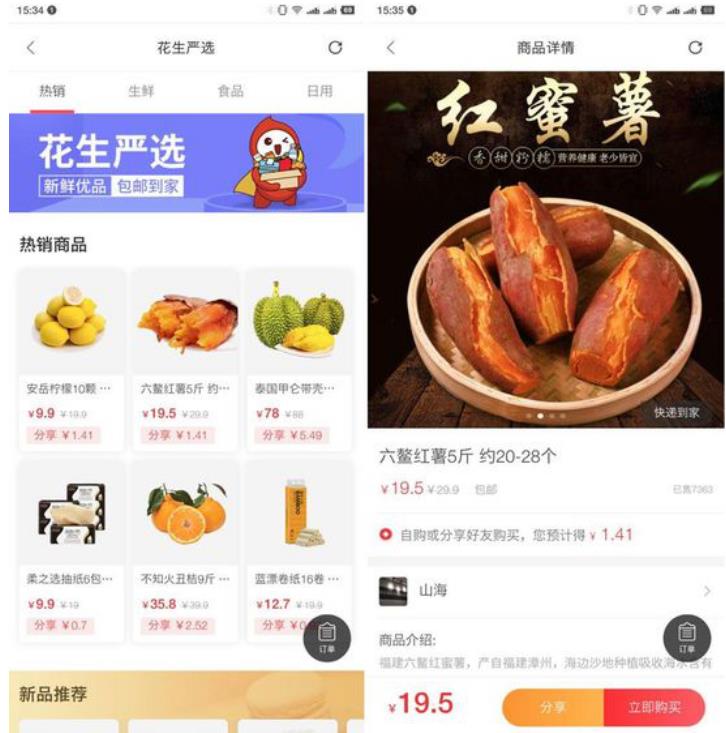This screenshot has height=733, width=726.
Task: Open the 热销 tab
Action: point(52,91)
